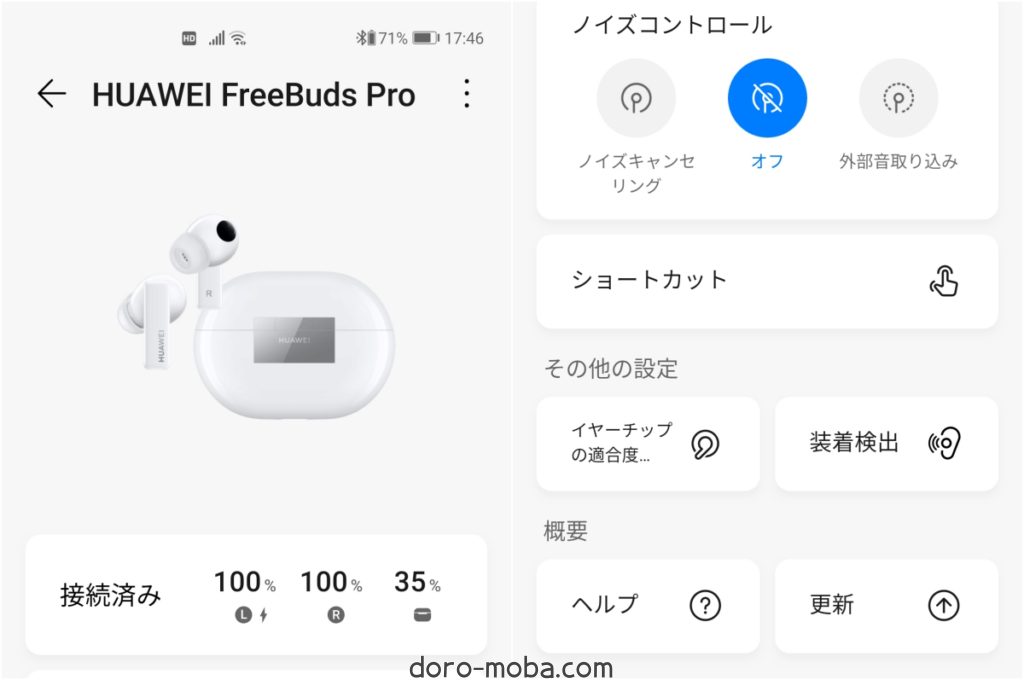Open the ヘルプ card
The height and width of the screenshot is (680, 1024).
648,605
